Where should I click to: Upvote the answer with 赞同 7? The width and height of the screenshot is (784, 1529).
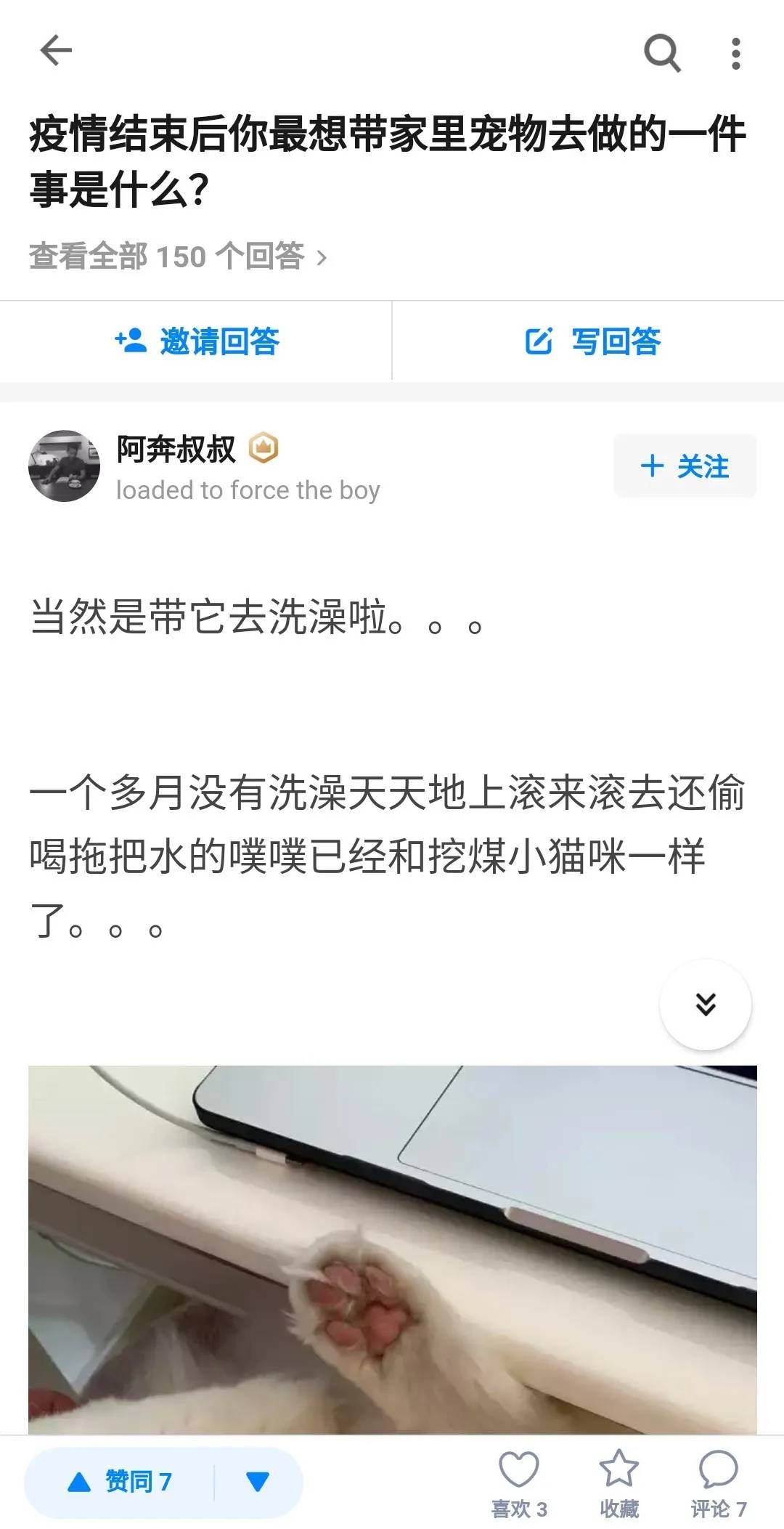(120, 1482)
